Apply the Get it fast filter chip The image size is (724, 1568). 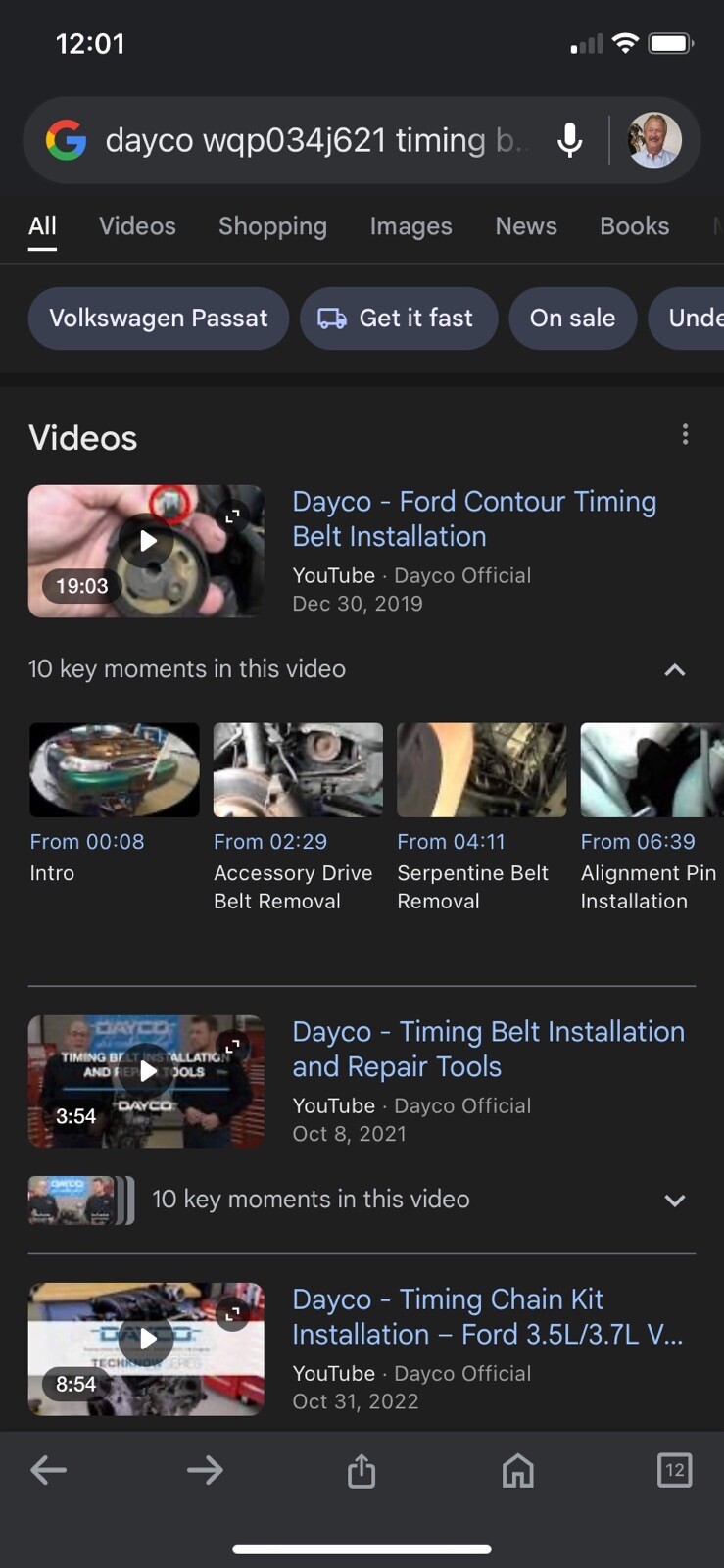point(399,318)
